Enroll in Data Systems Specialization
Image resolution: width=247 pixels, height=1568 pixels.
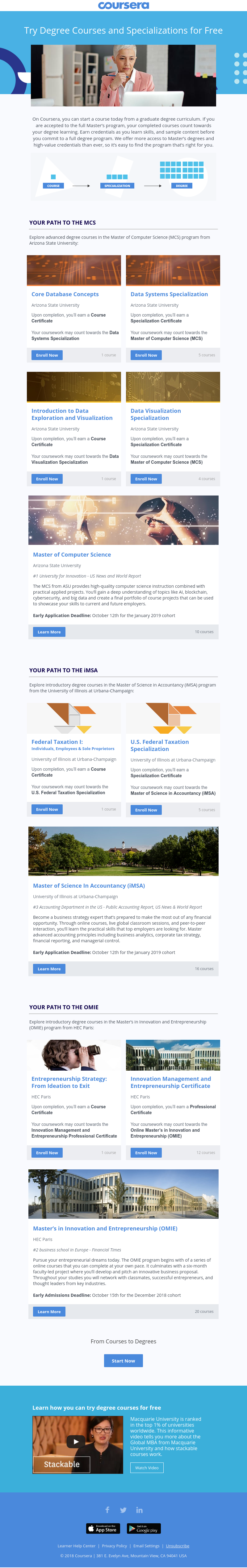tap(146, 355)
